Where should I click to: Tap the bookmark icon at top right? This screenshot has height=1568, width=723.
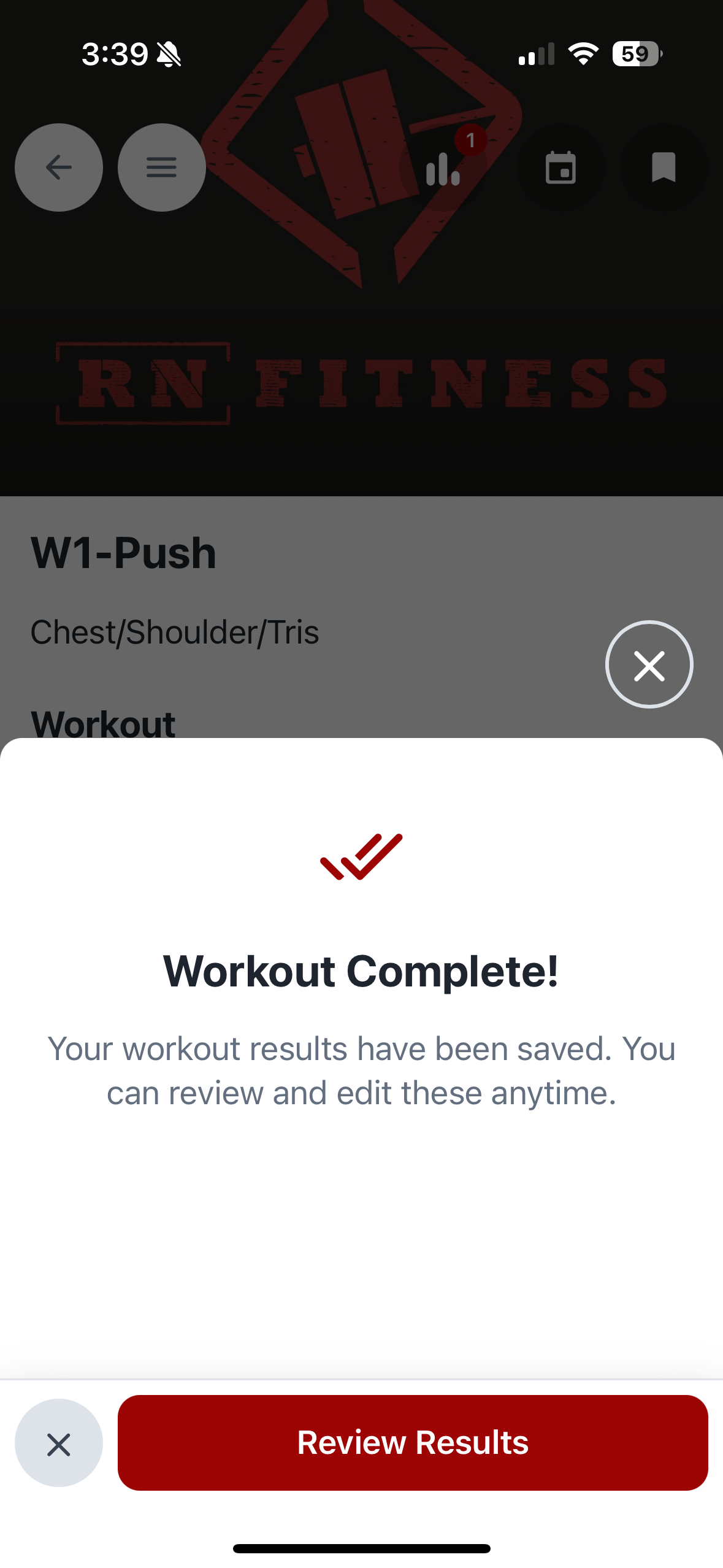[x=663, y=167]
